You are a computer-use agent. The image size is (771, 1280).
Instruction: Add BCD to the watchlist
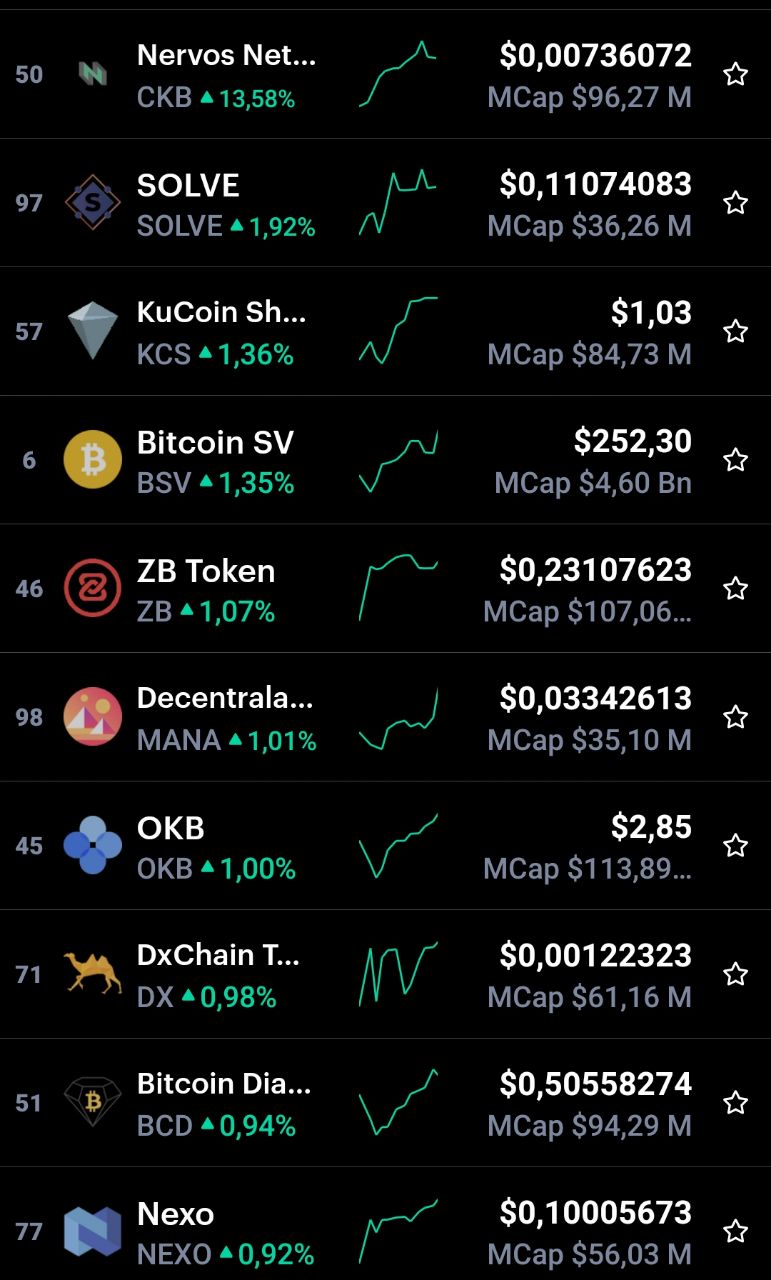(x=735, y=1102)
